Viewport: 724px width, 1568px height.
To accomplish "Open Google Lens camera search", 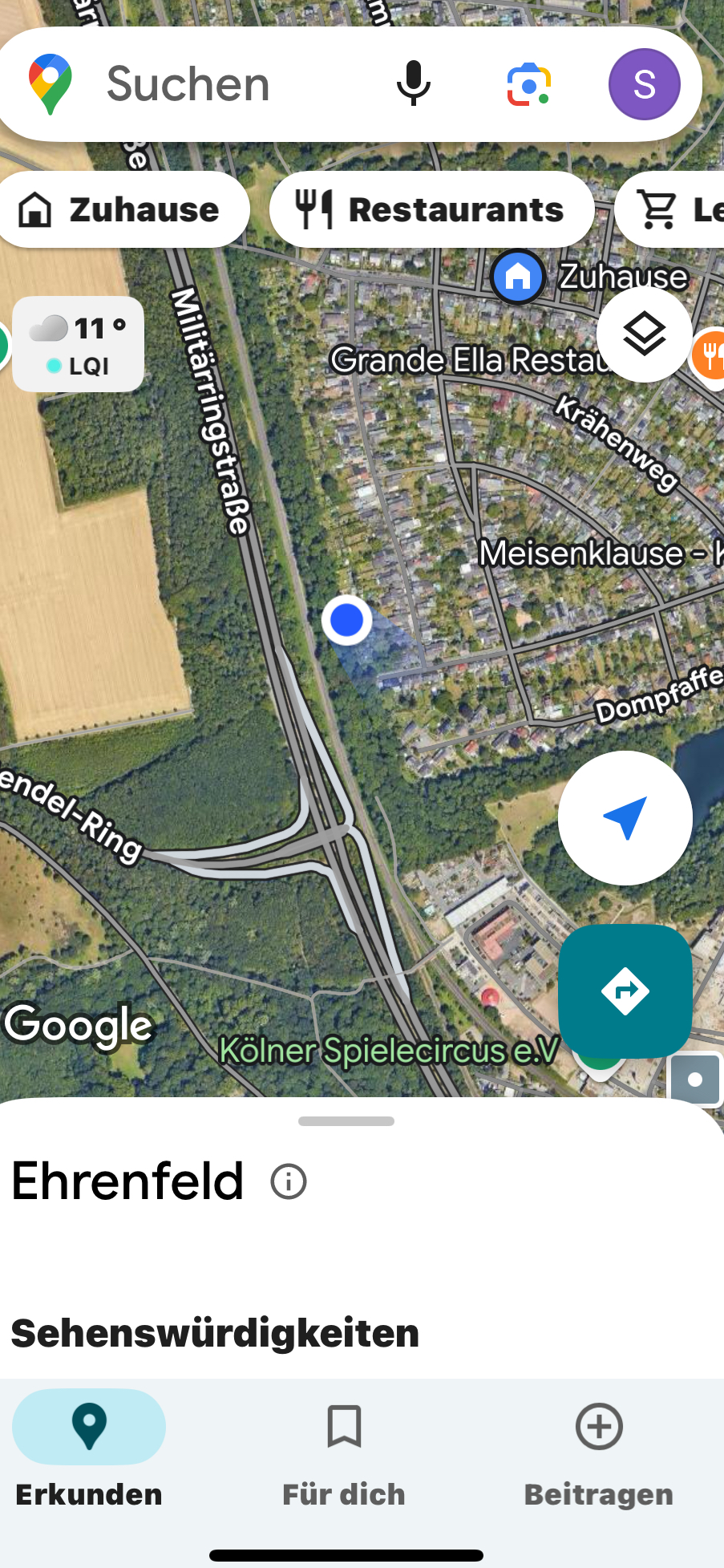I will coord(528,84).
